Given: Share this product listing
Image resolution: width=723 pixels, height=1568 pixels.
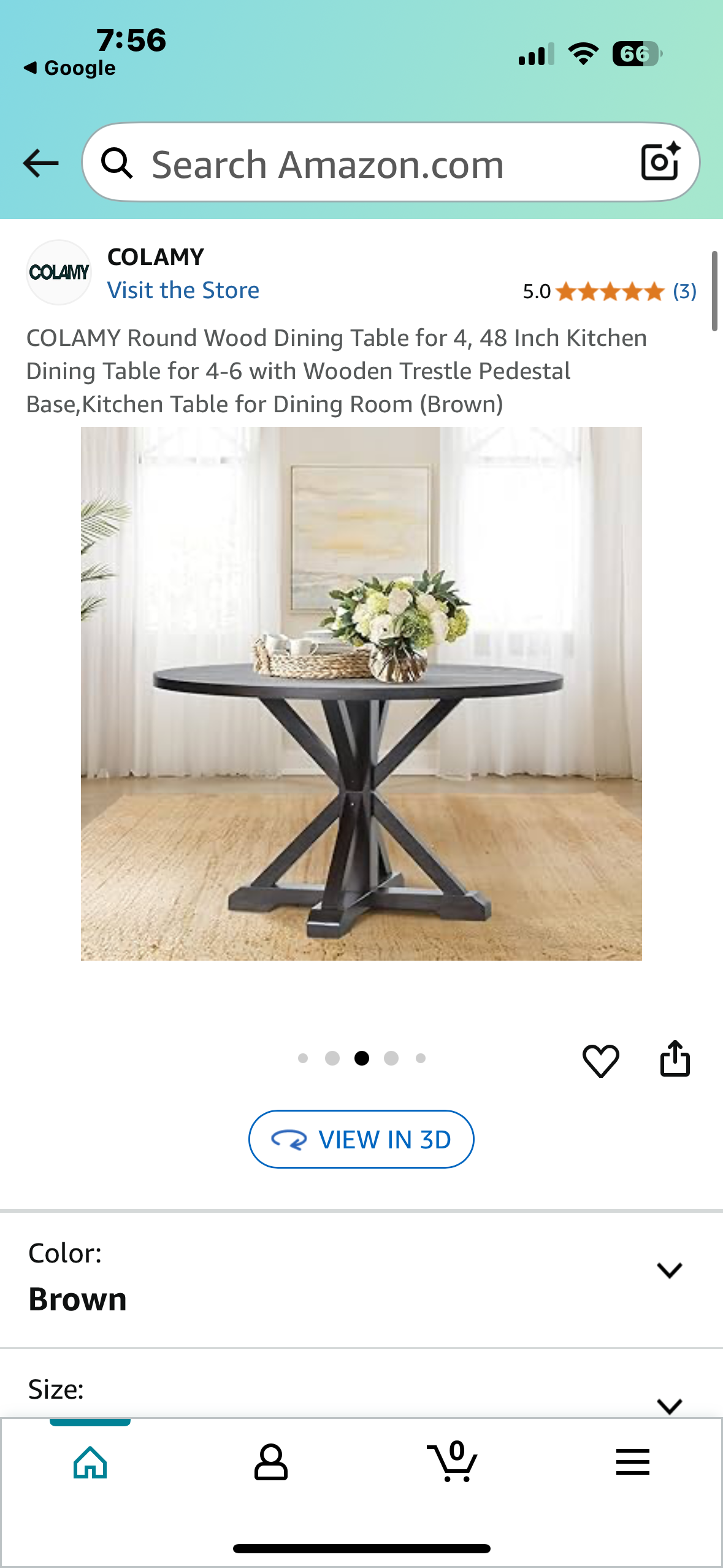Looking at the screenshot, I should point(675,1059).
